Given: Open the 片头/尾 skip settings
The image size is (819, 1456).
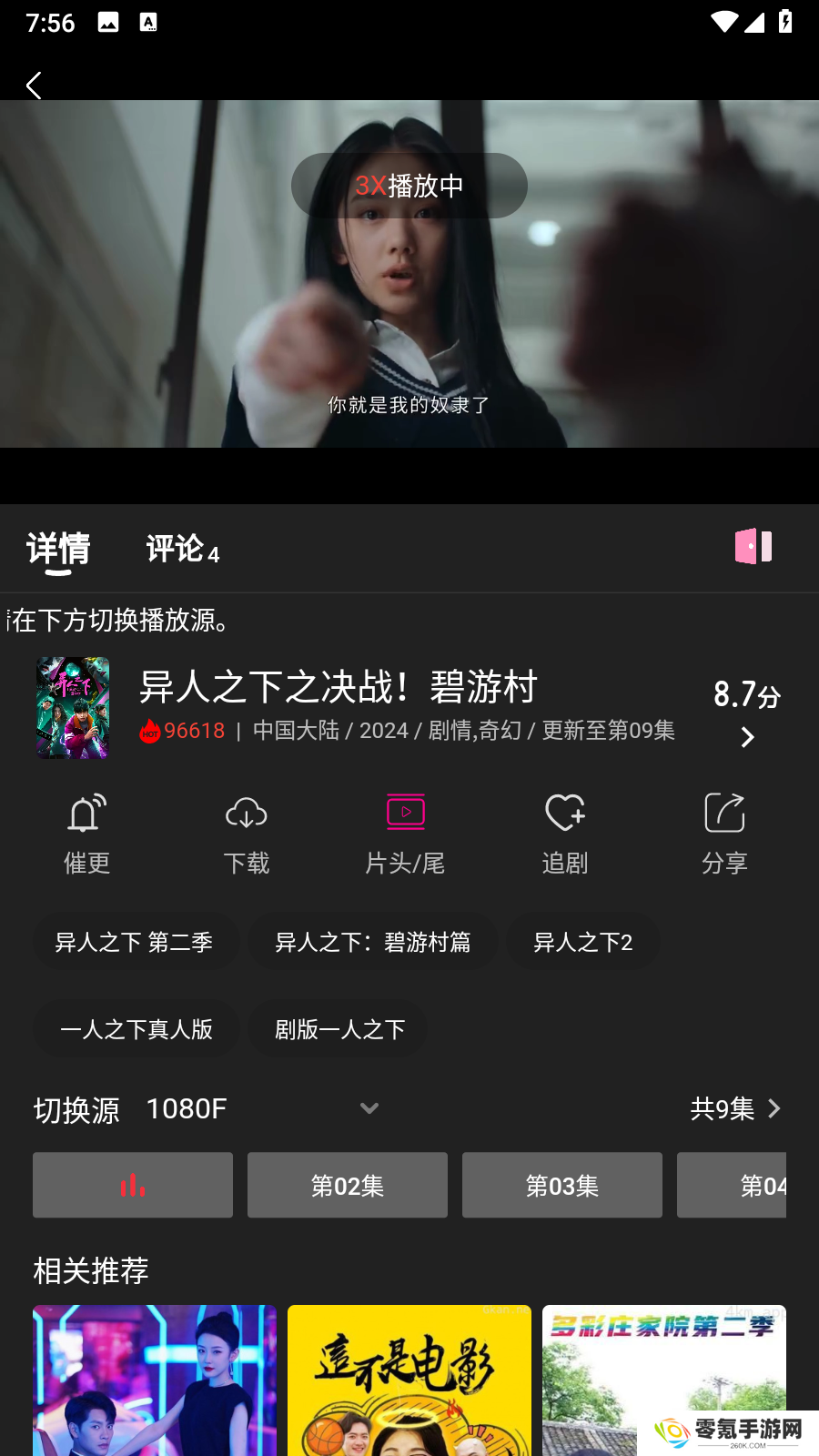Looking at the screenshot, I should point(405,834).
